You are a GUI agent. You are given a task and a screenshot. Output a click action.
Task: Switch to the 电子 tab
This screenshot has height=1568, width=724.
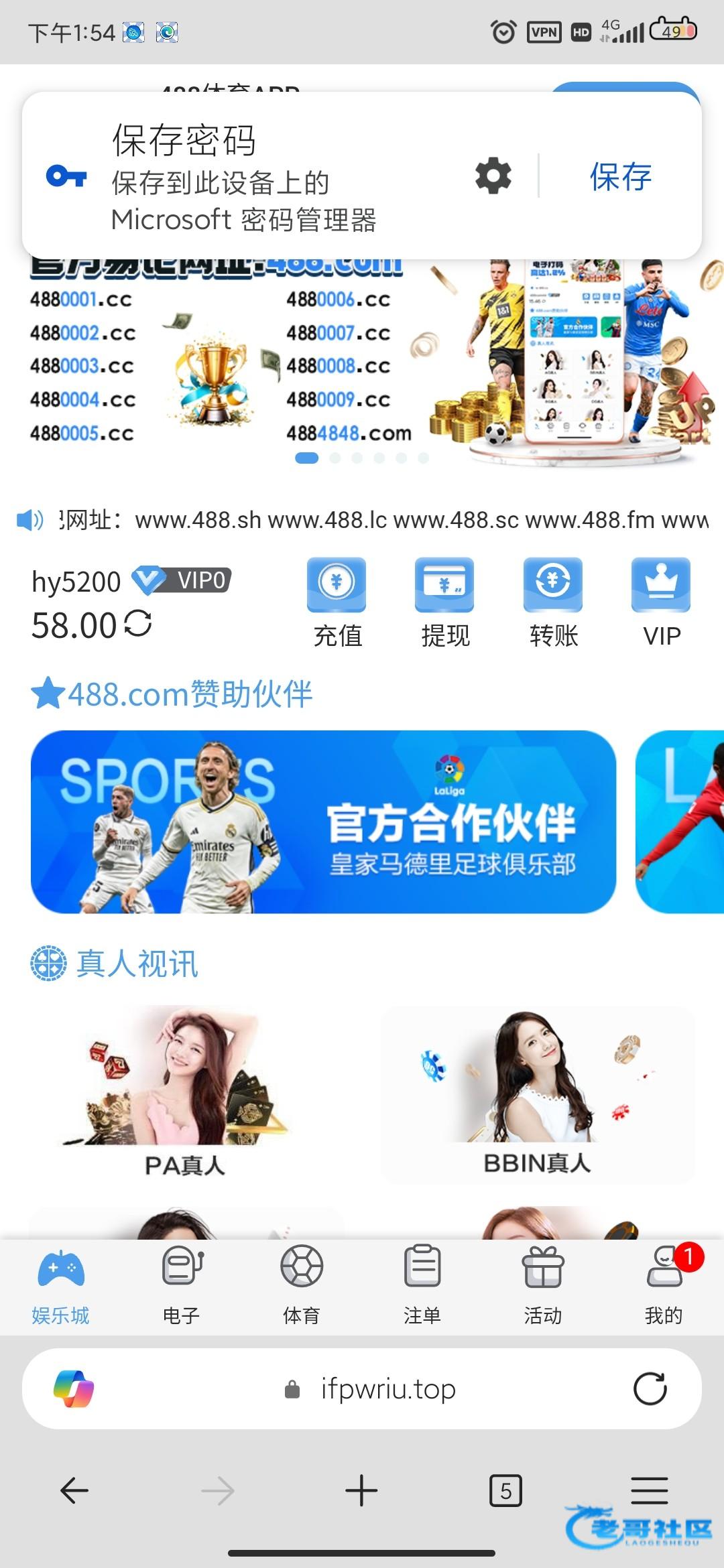(181, 1285)
